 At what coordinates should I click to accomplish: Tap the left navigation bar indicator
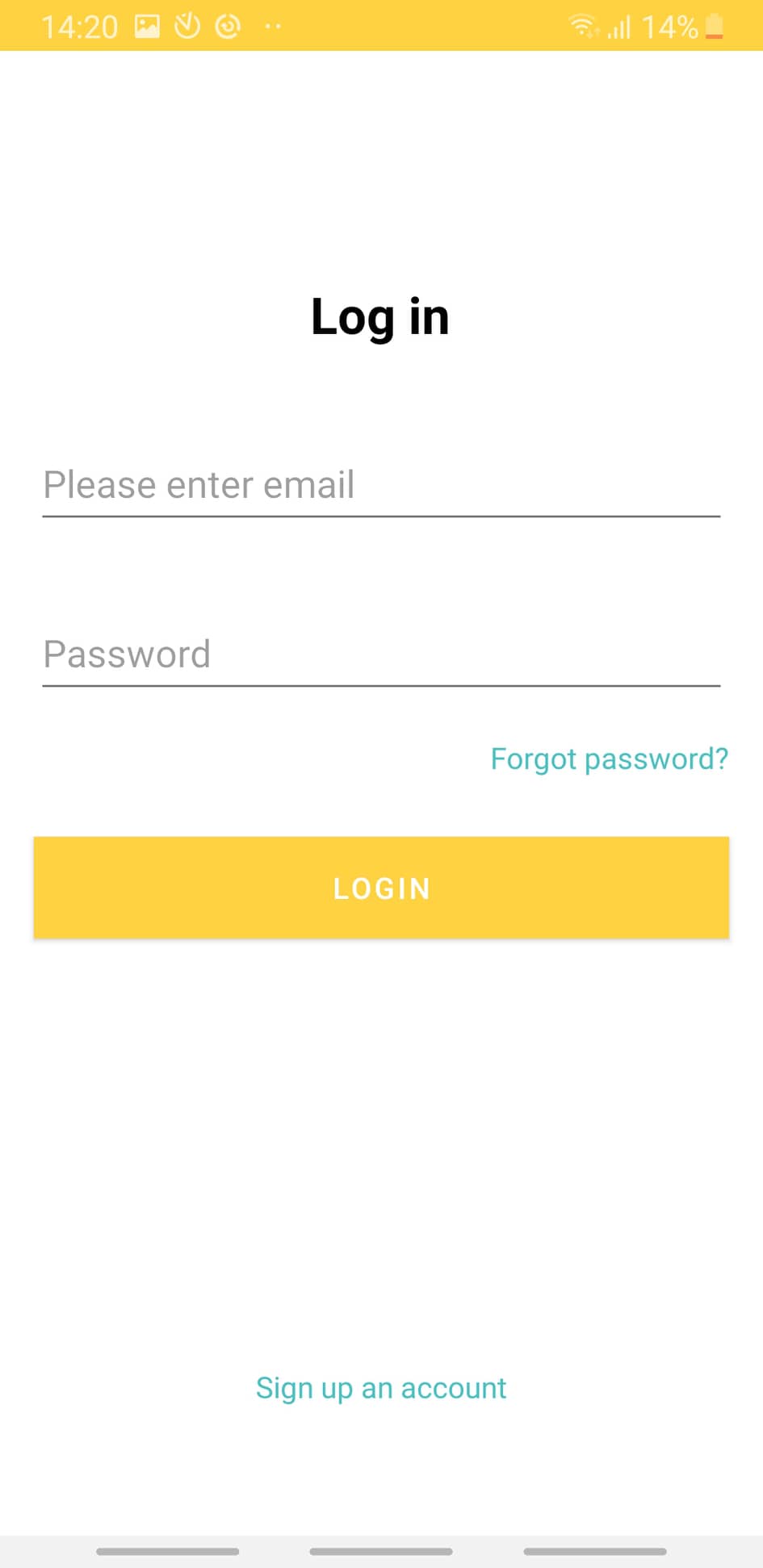167,1550
